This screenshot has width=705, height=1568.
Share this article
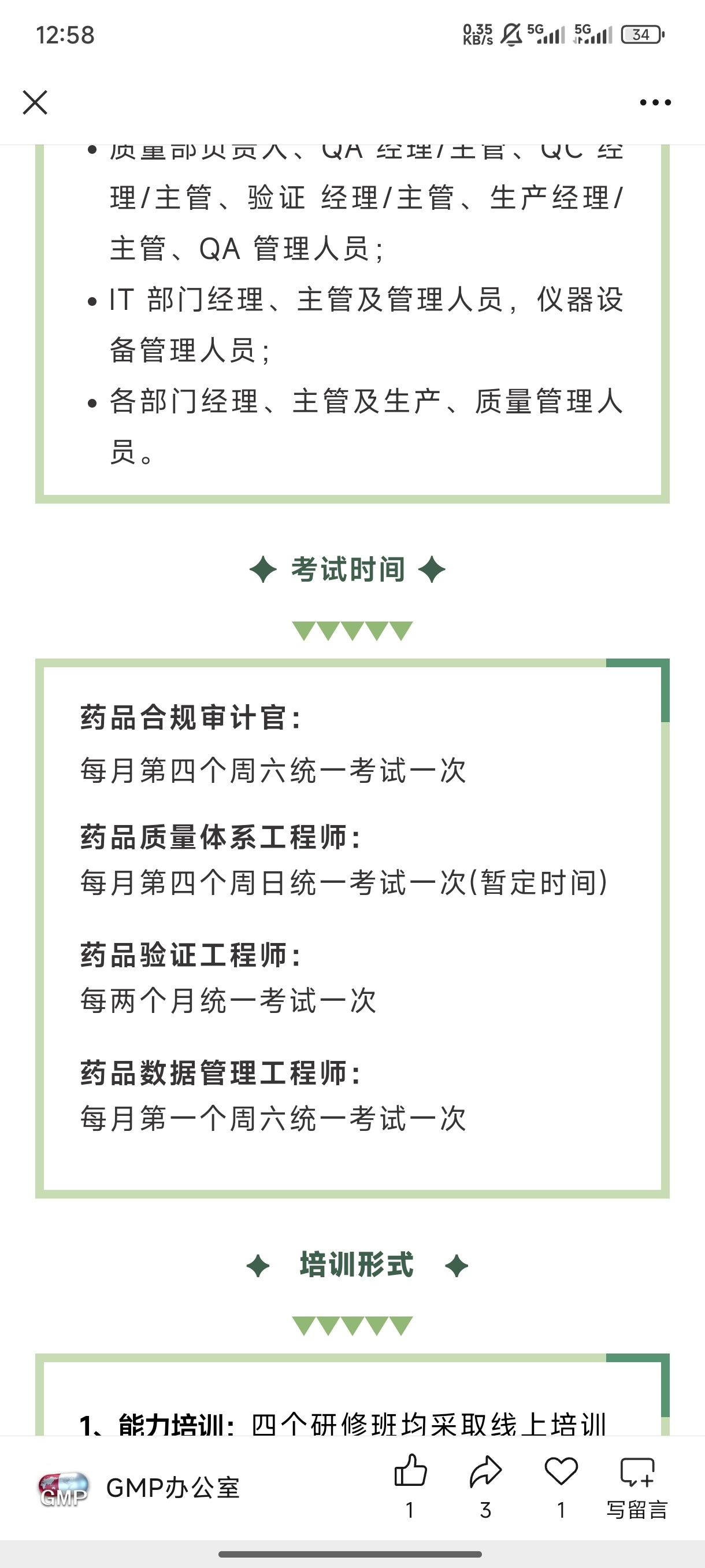(x=485, y=1473)
